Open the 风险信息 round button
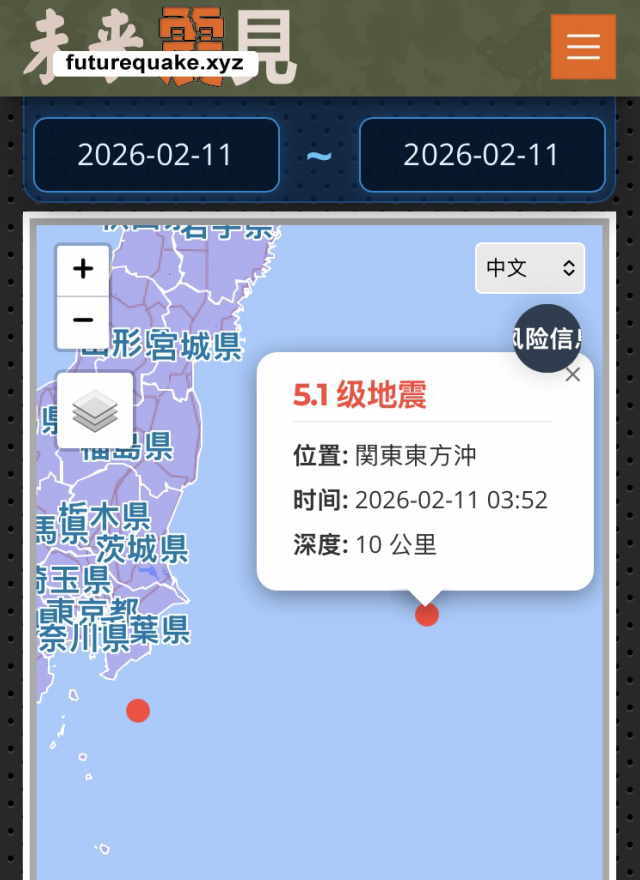 click(548, 338)
